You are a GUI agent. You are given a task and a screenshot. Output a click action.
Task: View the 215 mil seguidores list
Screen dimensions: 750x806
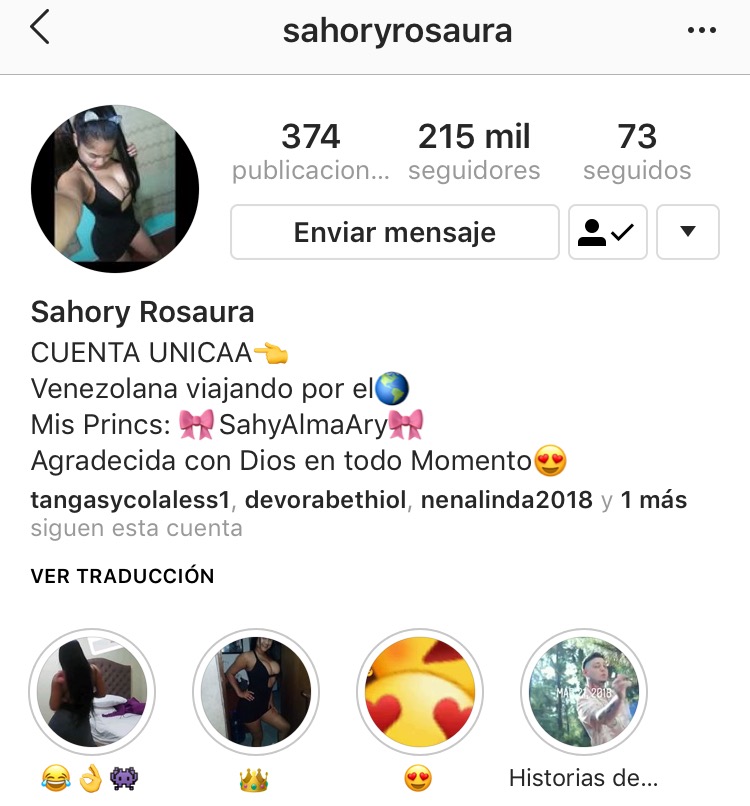(474, 152)
